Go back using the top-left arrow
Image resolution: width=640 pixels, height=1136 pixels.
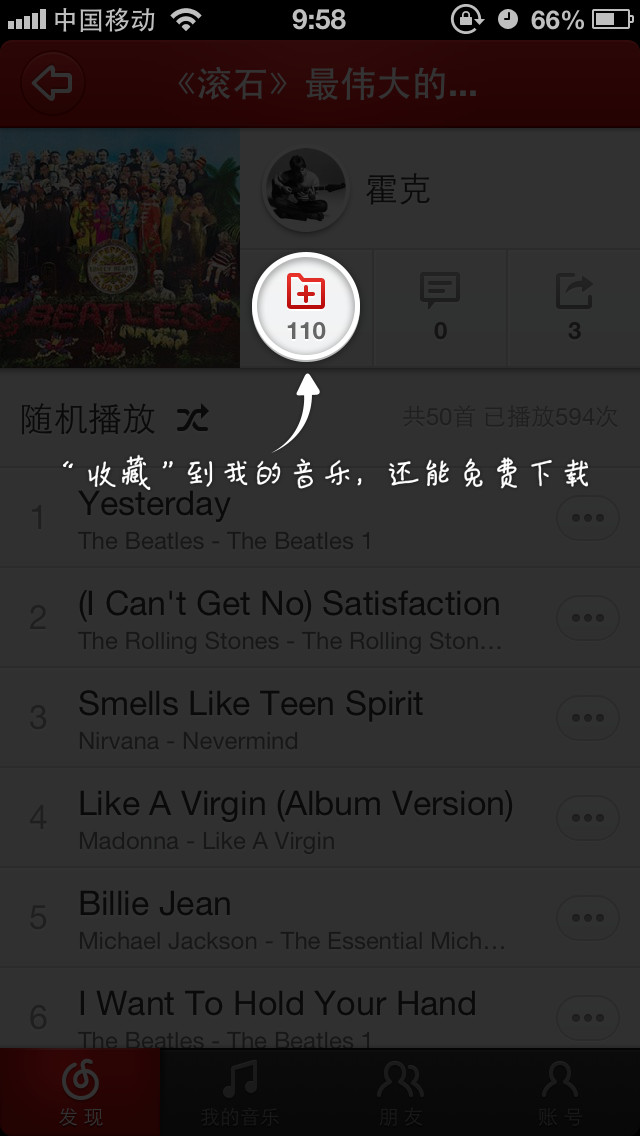[52, 84]
